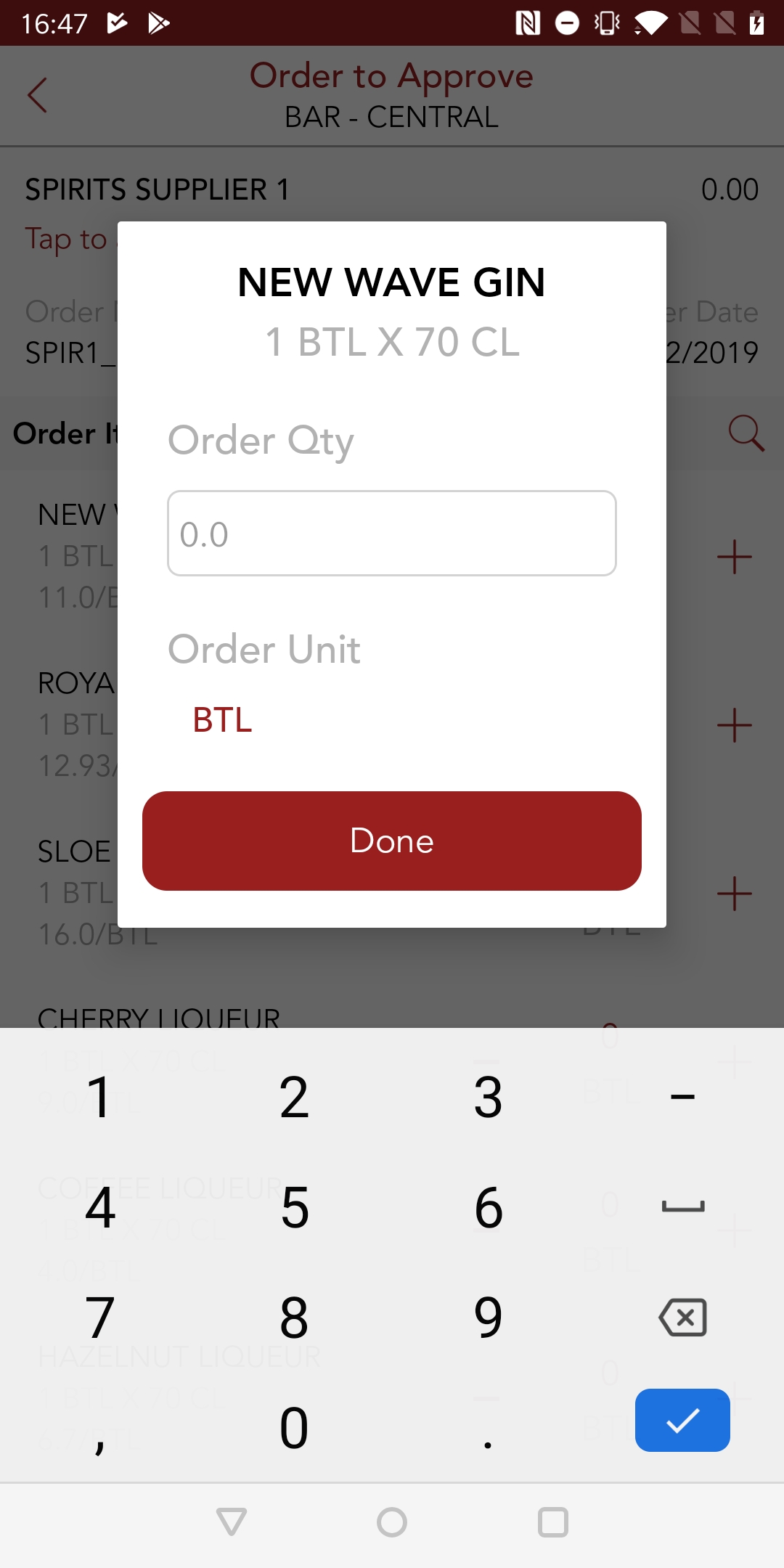Tap the plus icon next to NEW WAVE GIN
The height and width of the screenshot is (1568, 784).
pos(734,555)
